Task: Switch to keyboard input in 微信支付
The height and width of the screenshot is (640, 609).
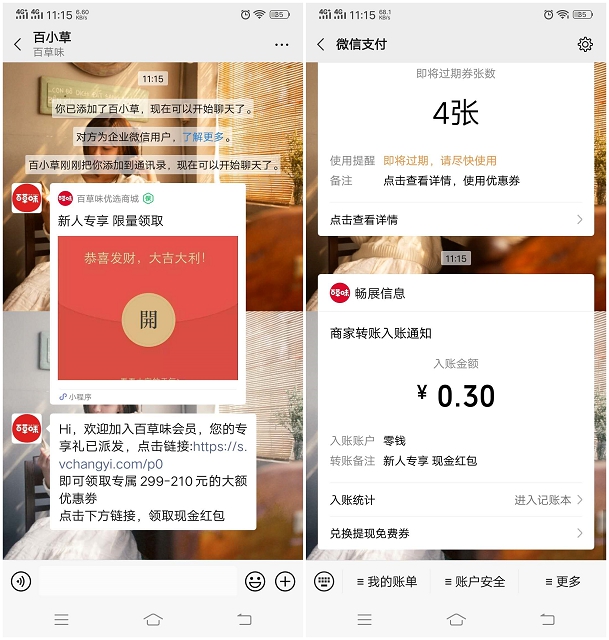Action: (x=324, y=581)
